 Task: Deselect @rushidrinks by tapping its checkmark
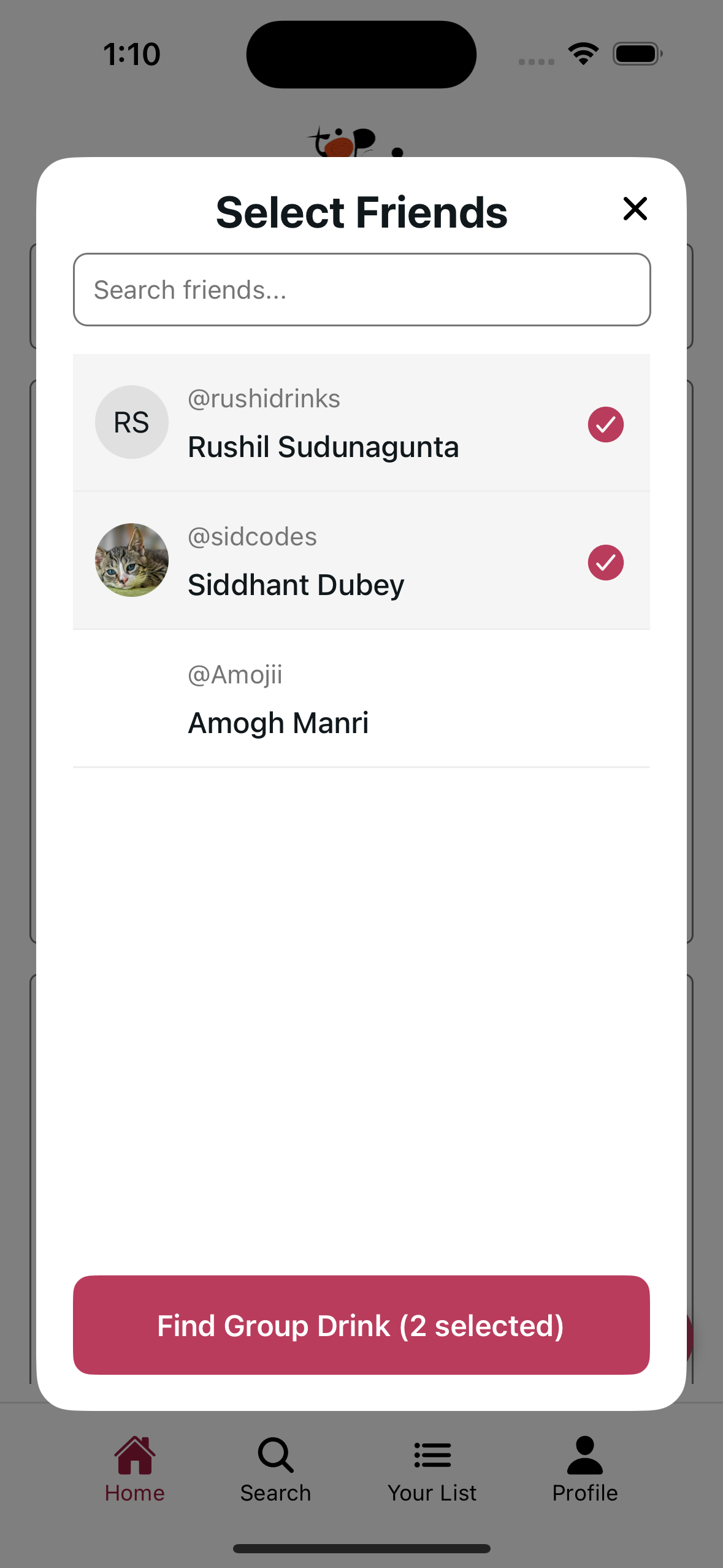pos(605,423)
